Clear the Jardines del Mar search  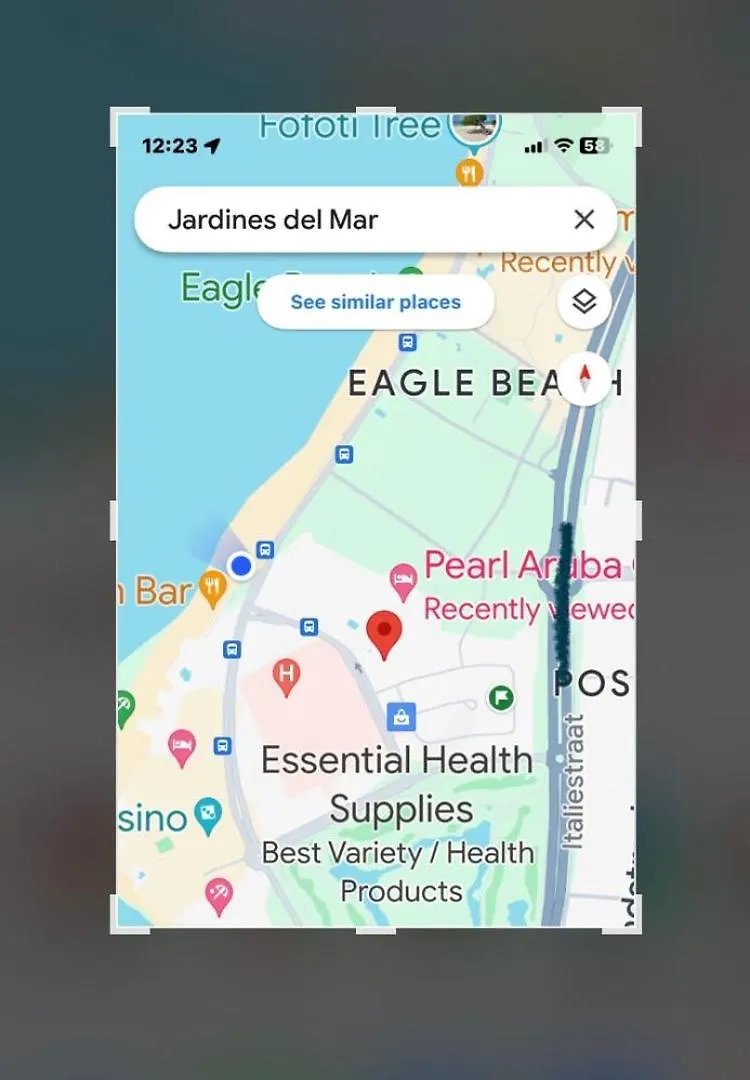[x=584, y=220]
